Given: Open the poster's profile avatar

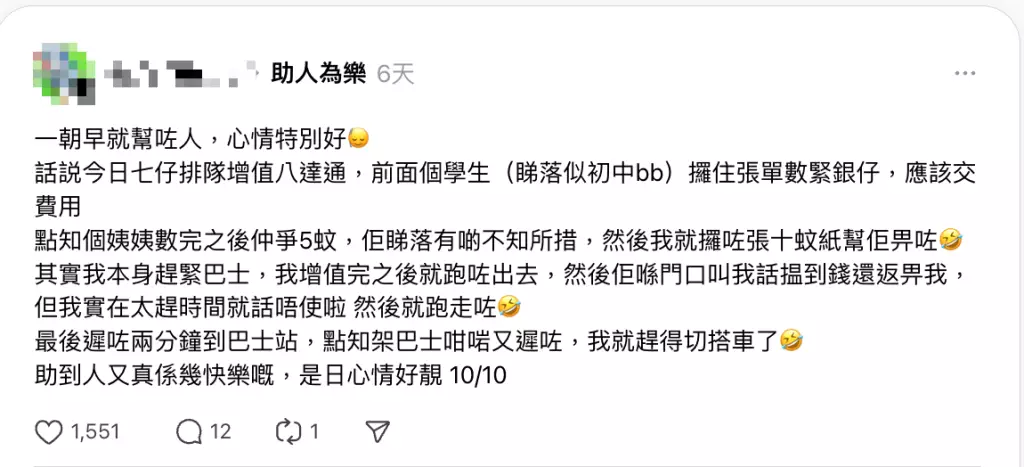Looking at the screenshot, I should [62, 74].
